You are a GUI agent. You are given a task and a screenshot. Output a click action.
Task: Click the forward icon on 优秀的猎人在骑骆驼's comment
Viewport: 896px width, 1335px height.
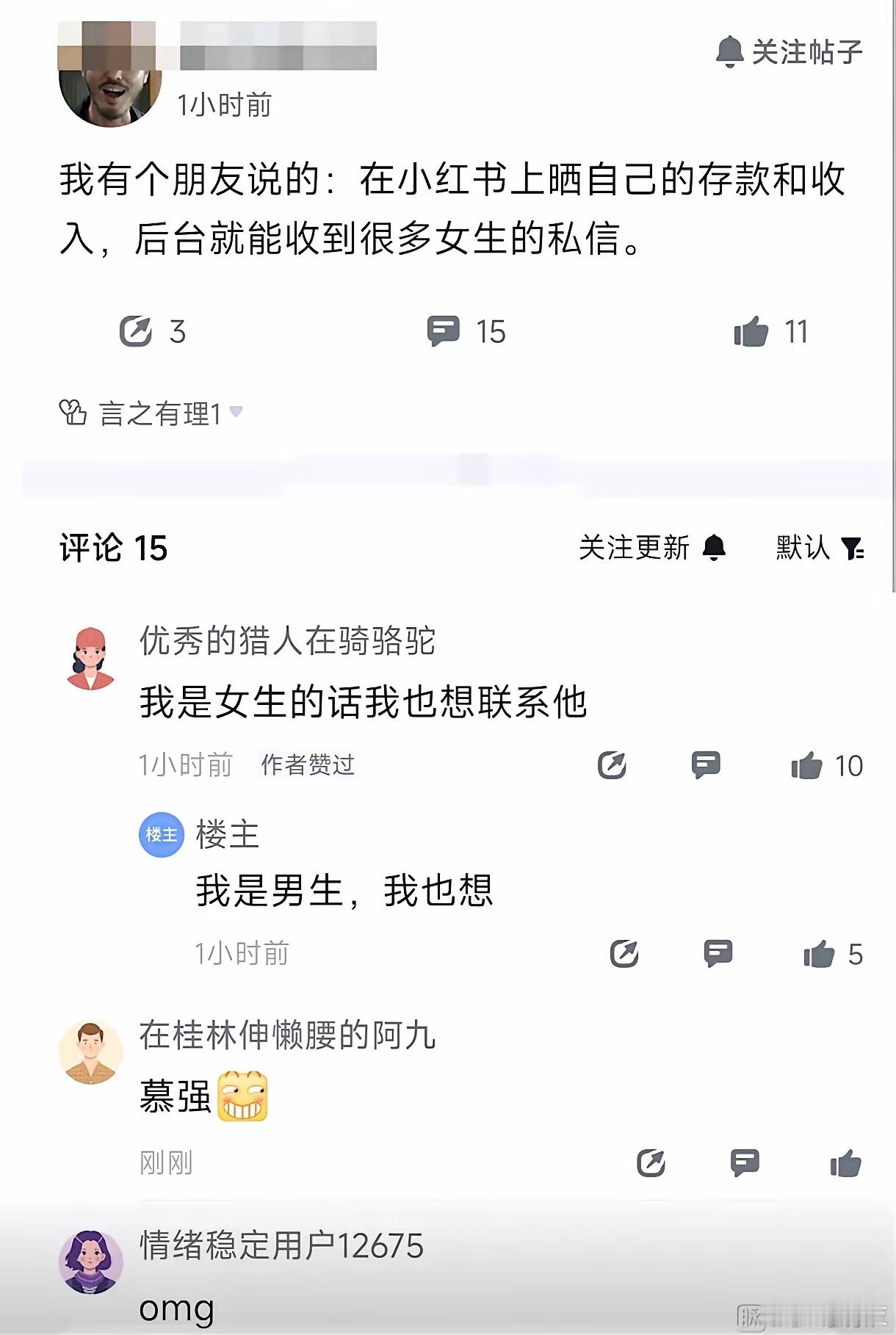tap(611, 764)
